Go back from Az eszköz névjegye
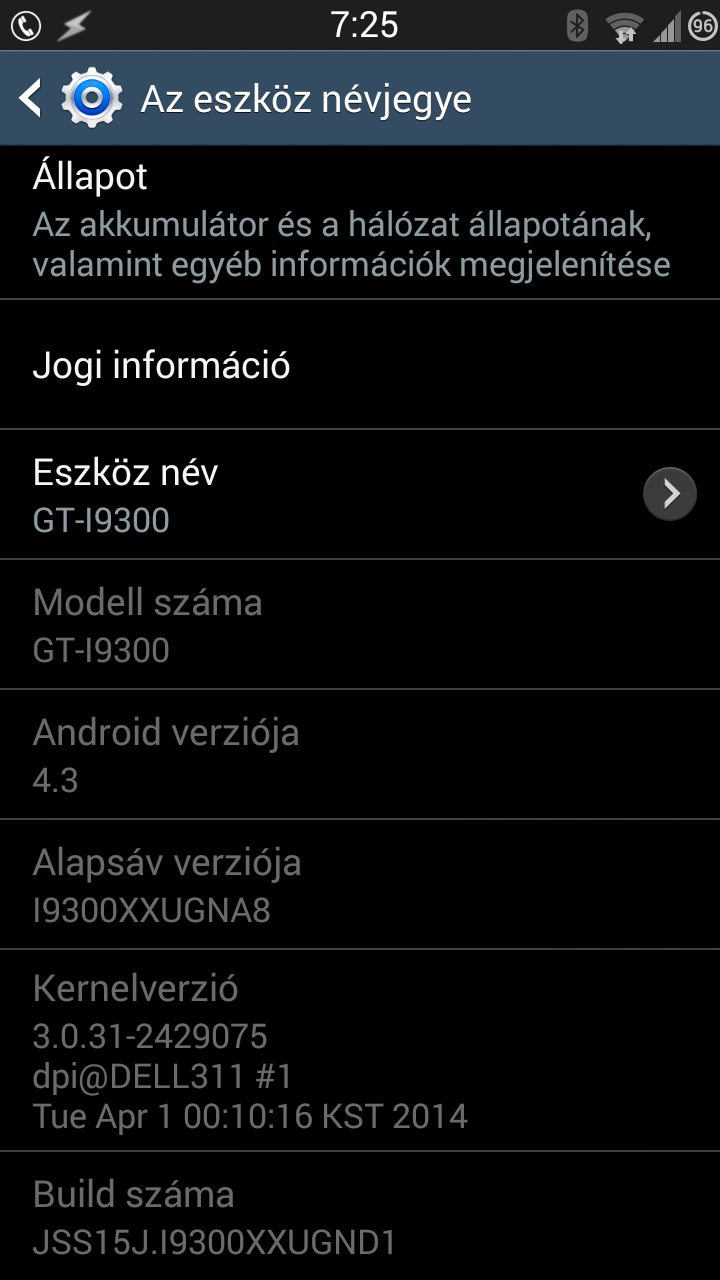 click(x=32, y=98)
